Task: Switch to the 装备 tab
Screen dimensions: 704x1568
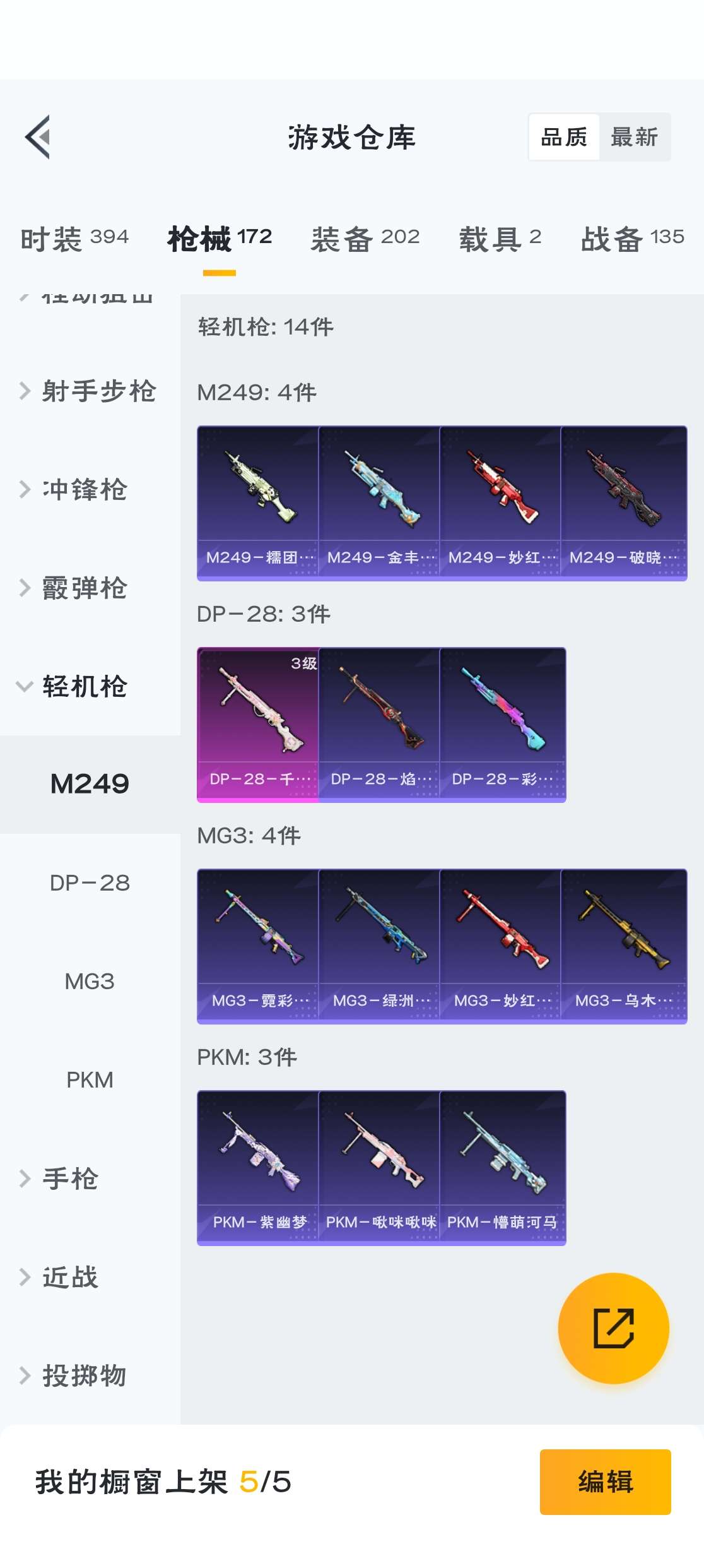Action: click(365, 239)
